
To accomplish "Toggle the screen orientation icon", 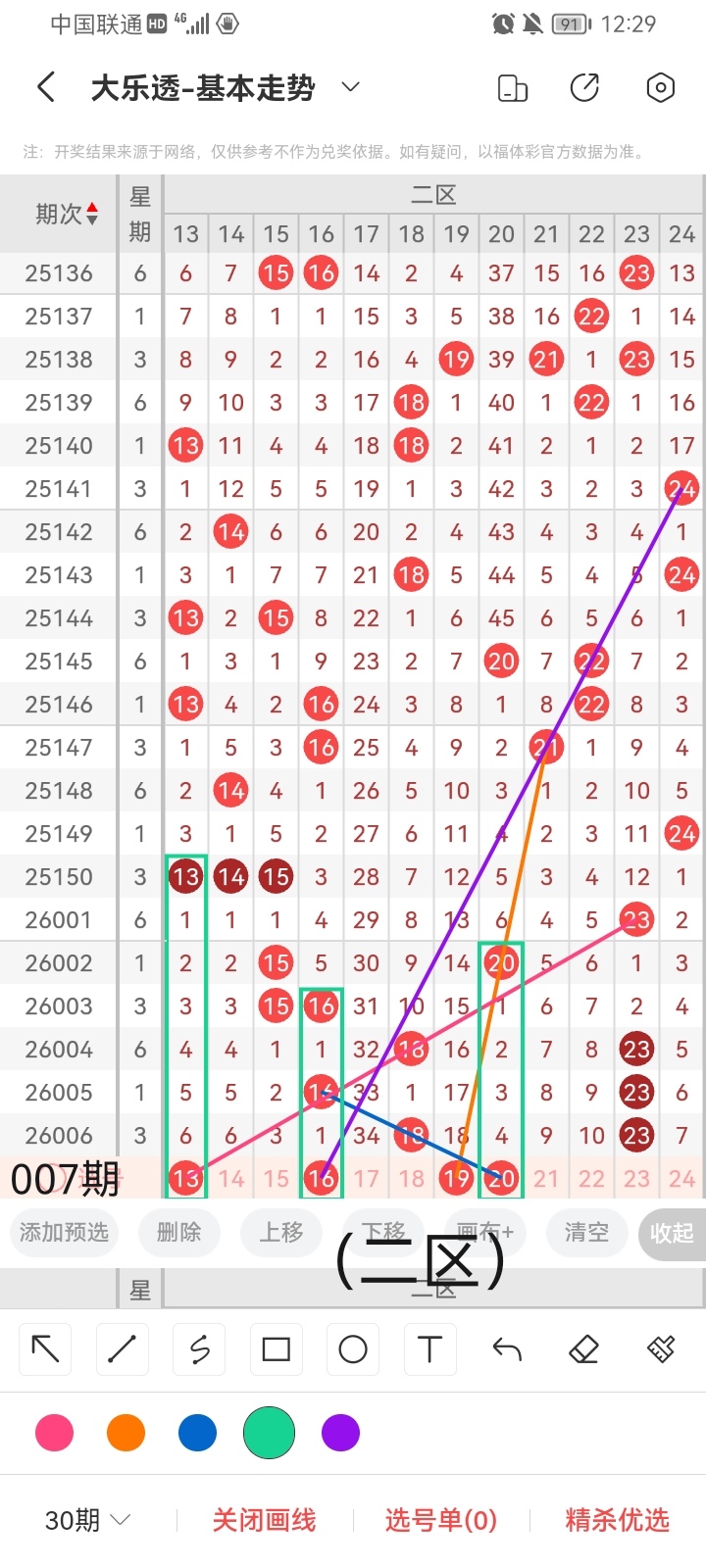I will (512, 88).
